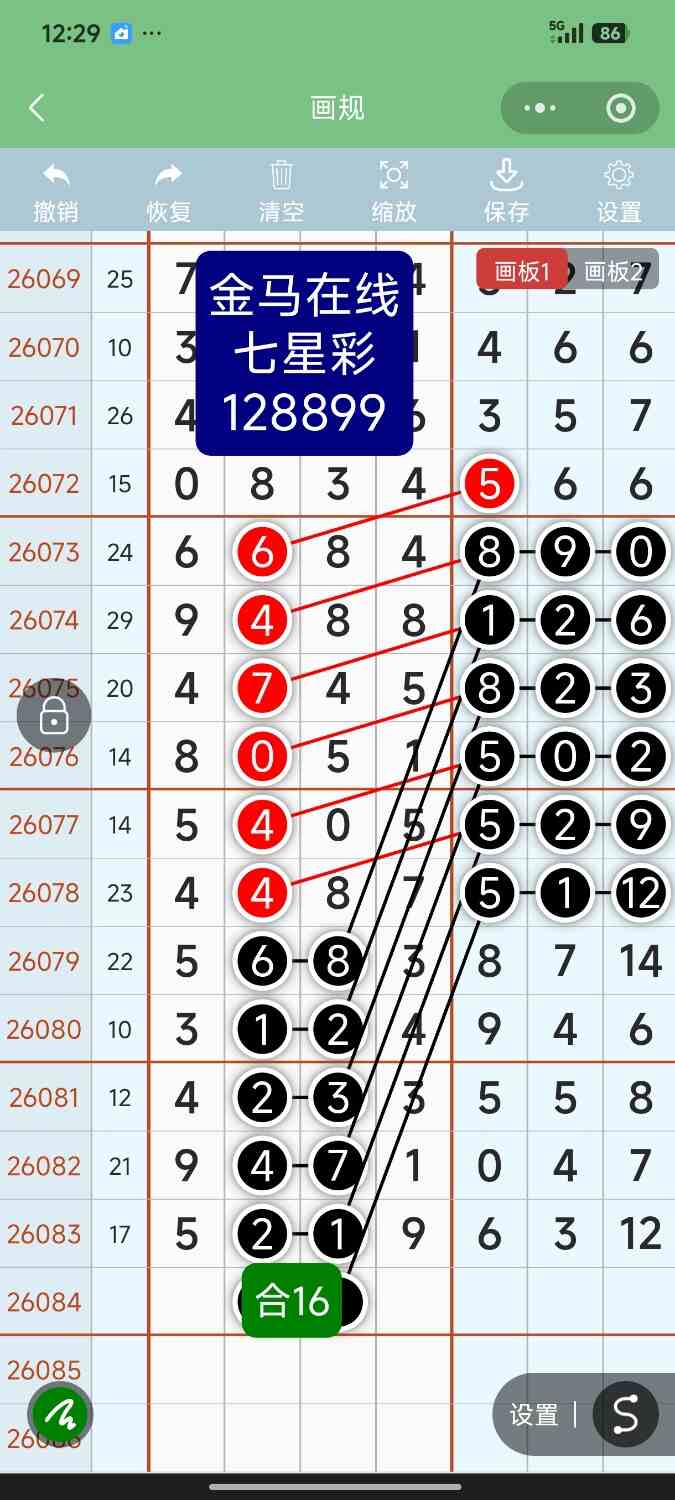Save the drawing with 保存
Screen dimensions: 675x1500
(x=506, y=192)
